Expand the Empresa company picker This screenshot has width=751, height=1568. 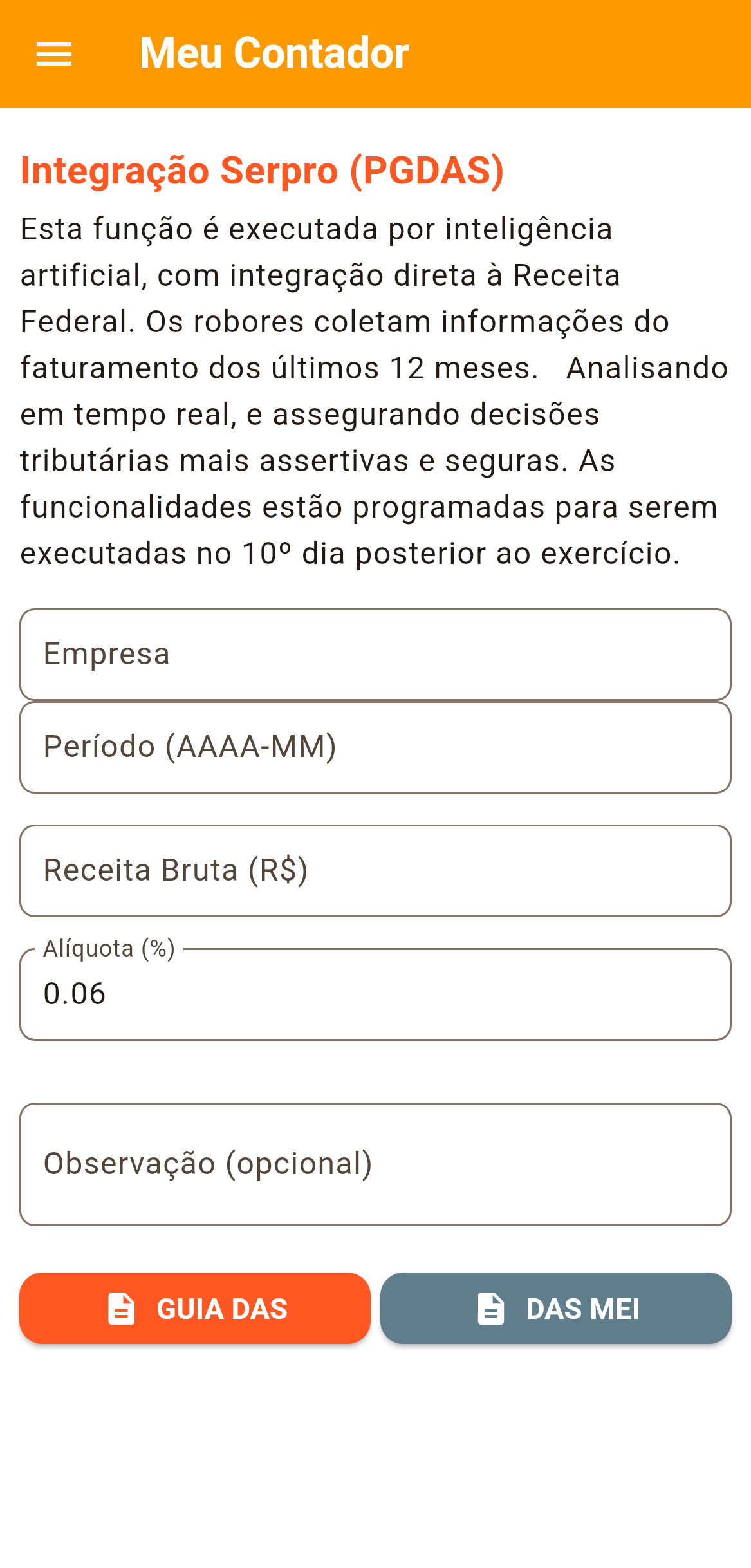[x=375, y=654]
